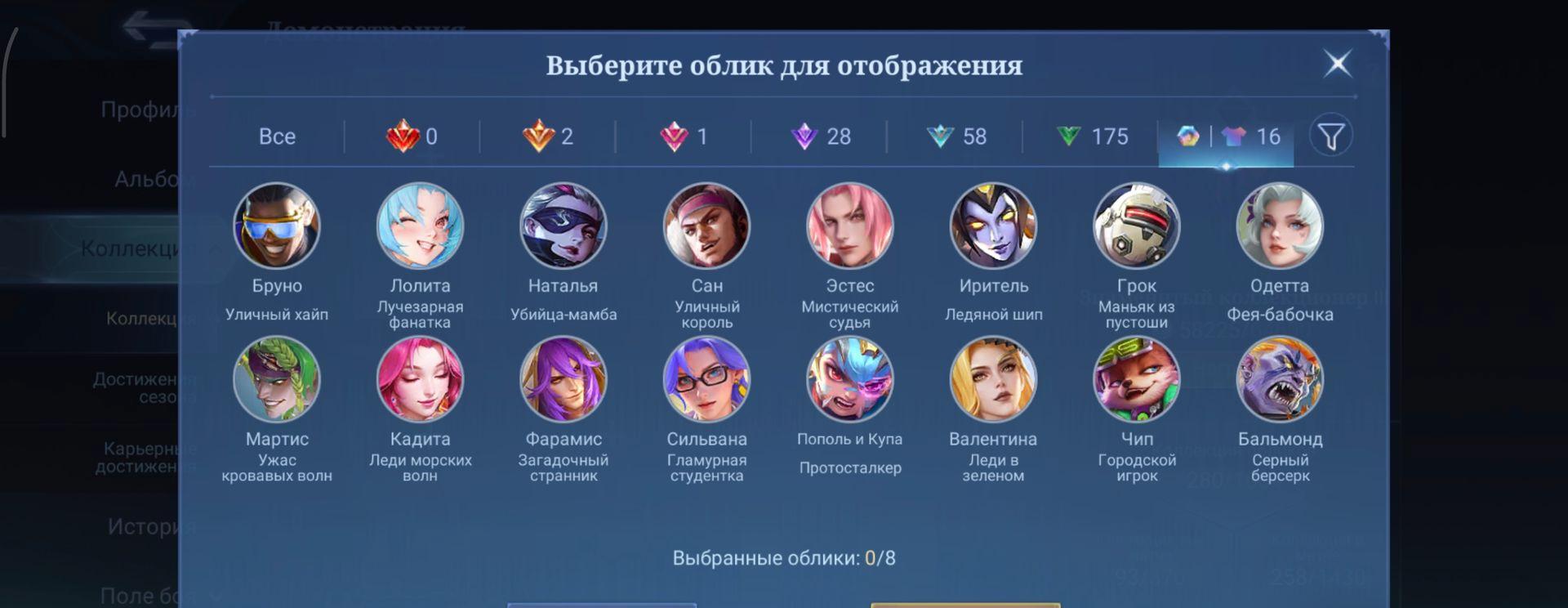
Task: Select Лолита Лучезарная фанатка skin
Action: (420, 226)
